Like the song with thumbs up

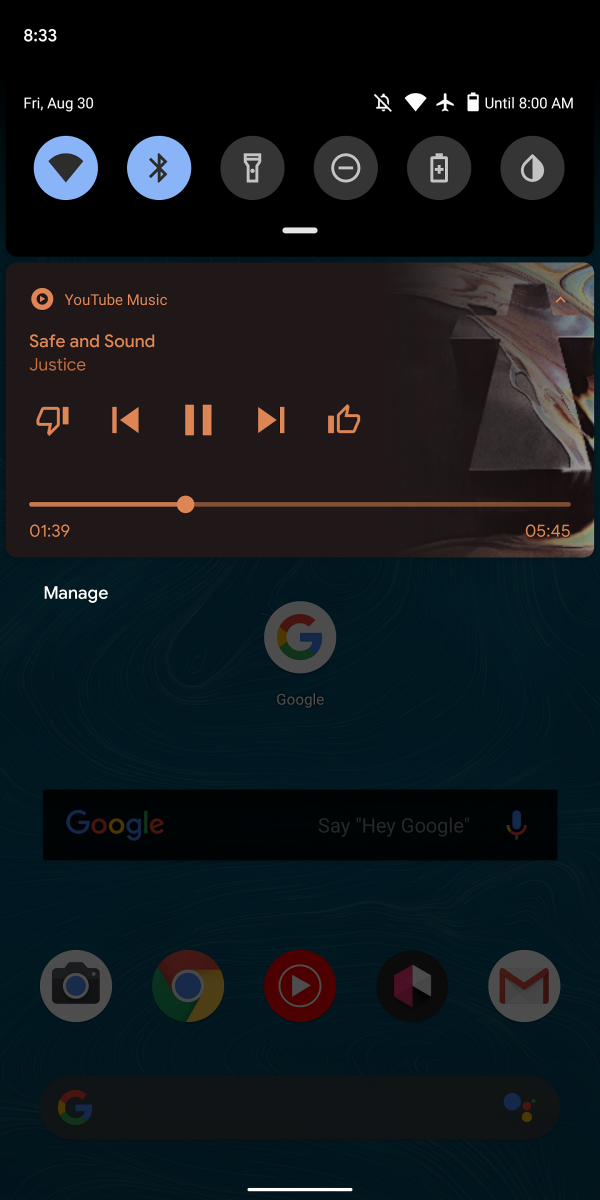coord(344,420)
